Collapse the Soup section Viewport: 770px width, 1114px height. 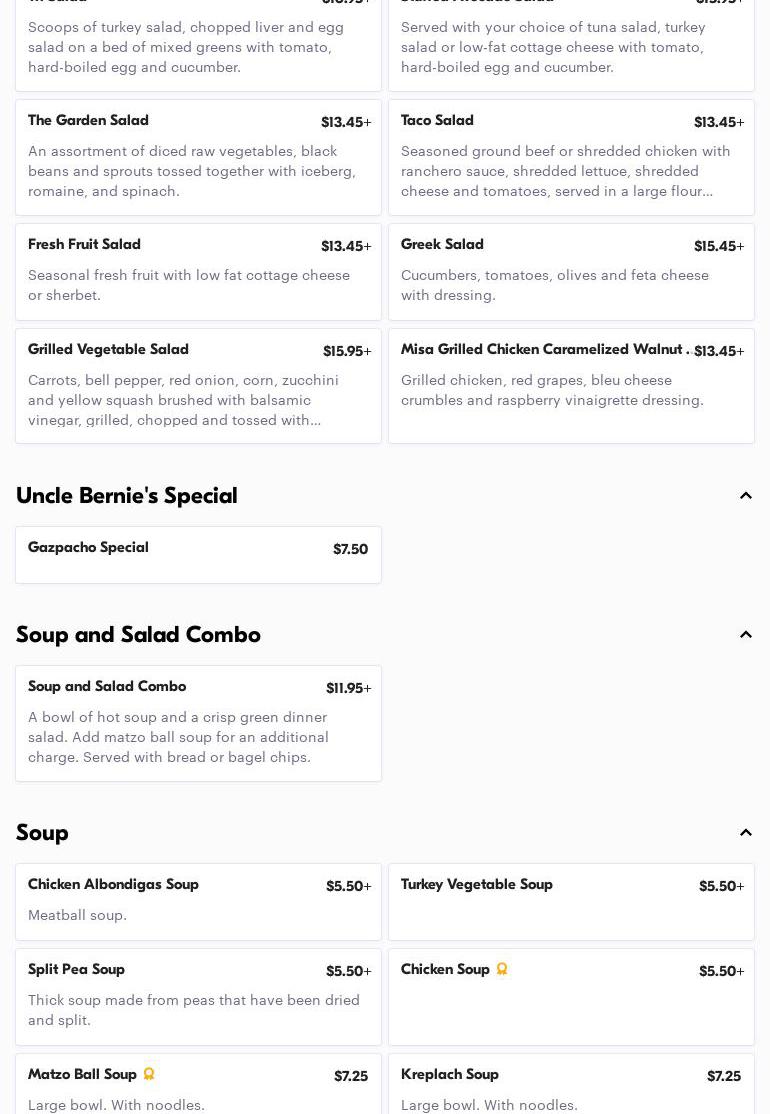pyautogui.click(x=745, y=833)
